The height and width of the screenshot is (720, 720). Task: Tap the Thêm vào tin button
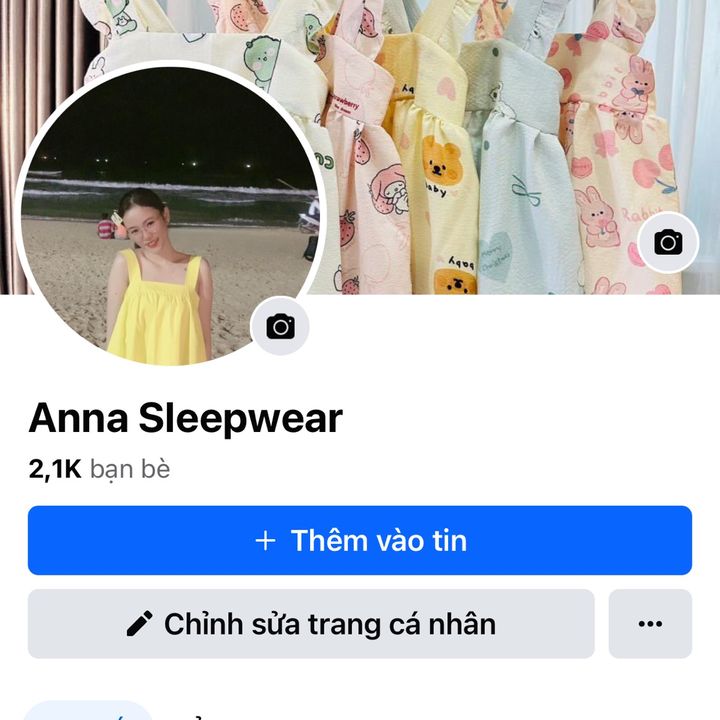pos(360,541)
